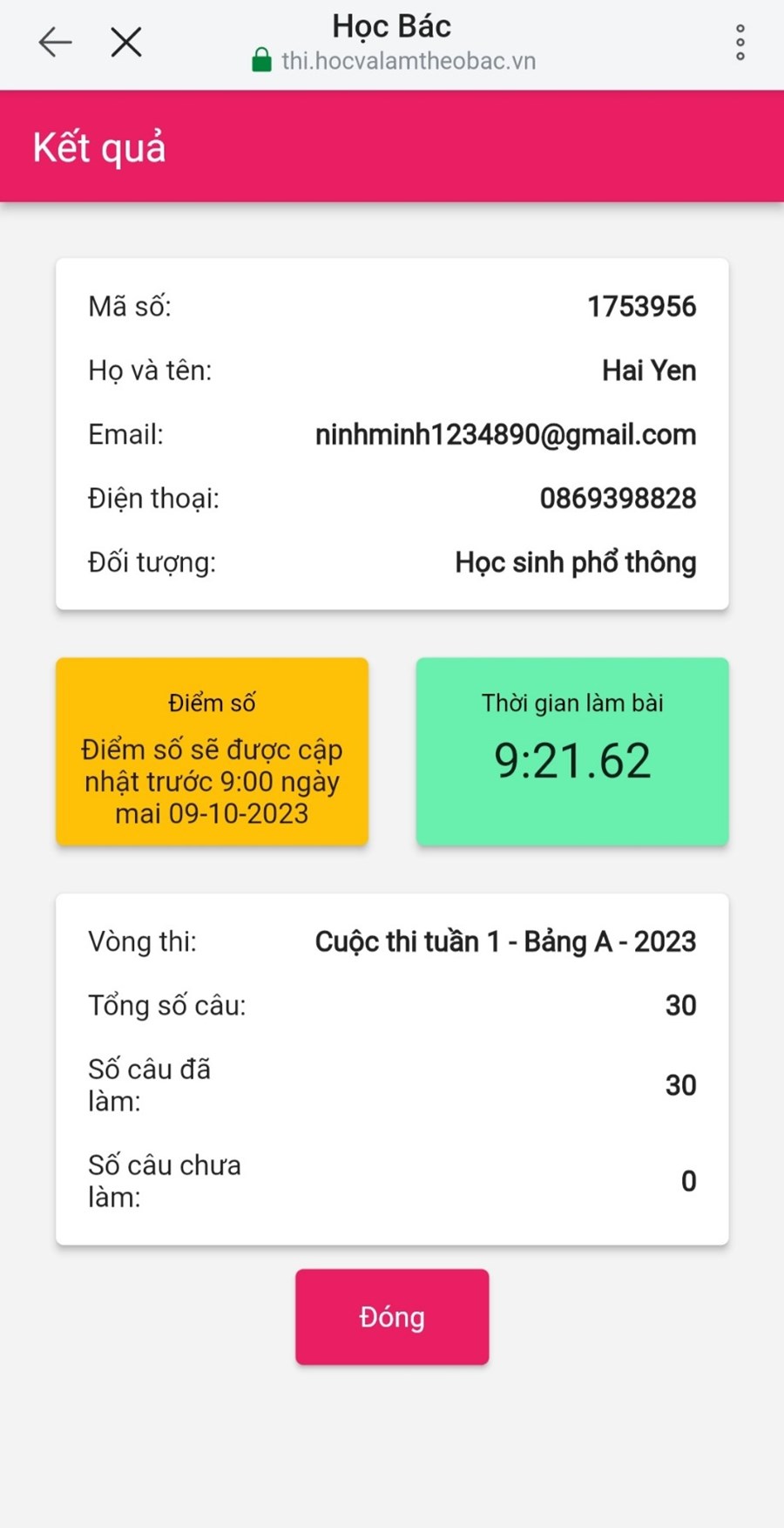The image size is (784, 1528).
Task: Tap the thi.hocvalamtheobac.vn address bar
Action: click(407, 61)
